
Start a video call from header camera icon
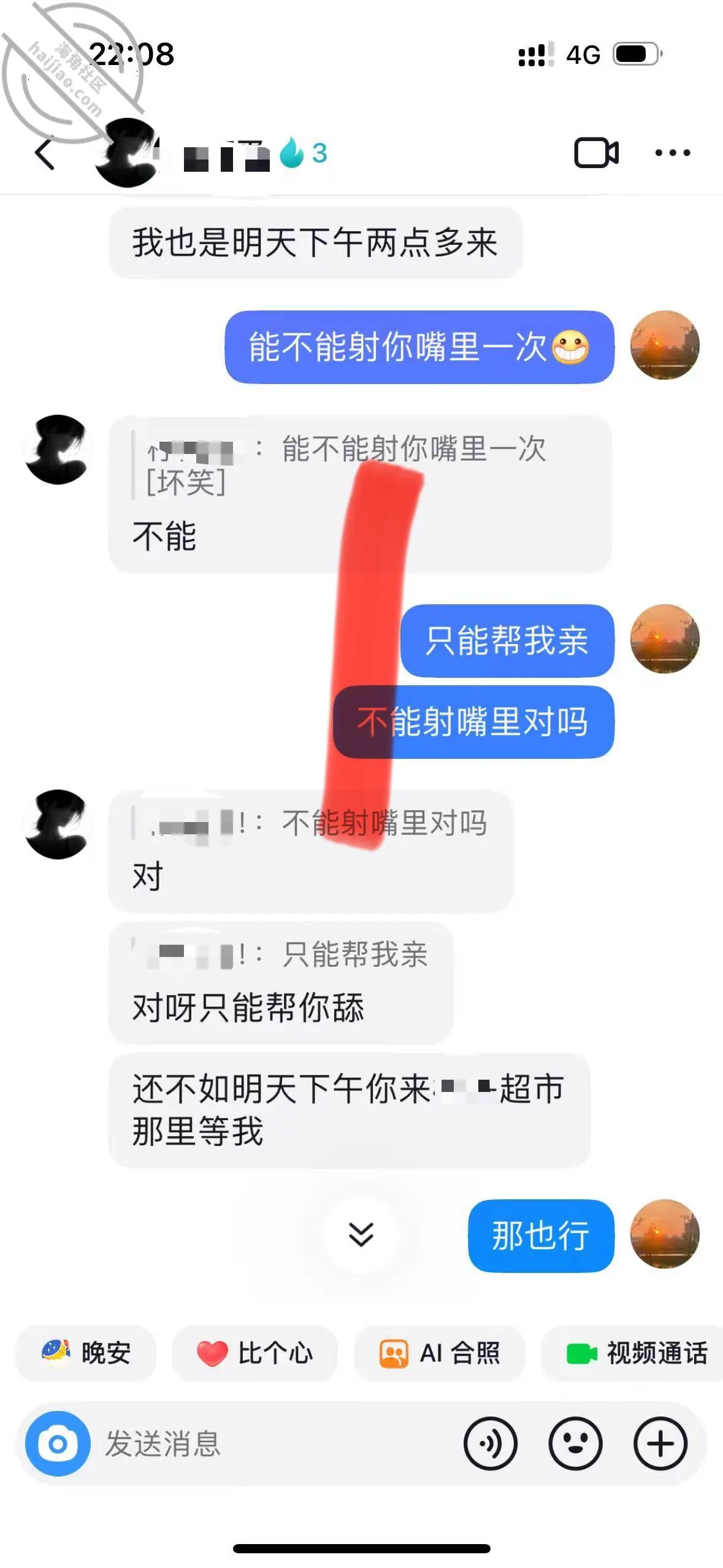(596, 153)
